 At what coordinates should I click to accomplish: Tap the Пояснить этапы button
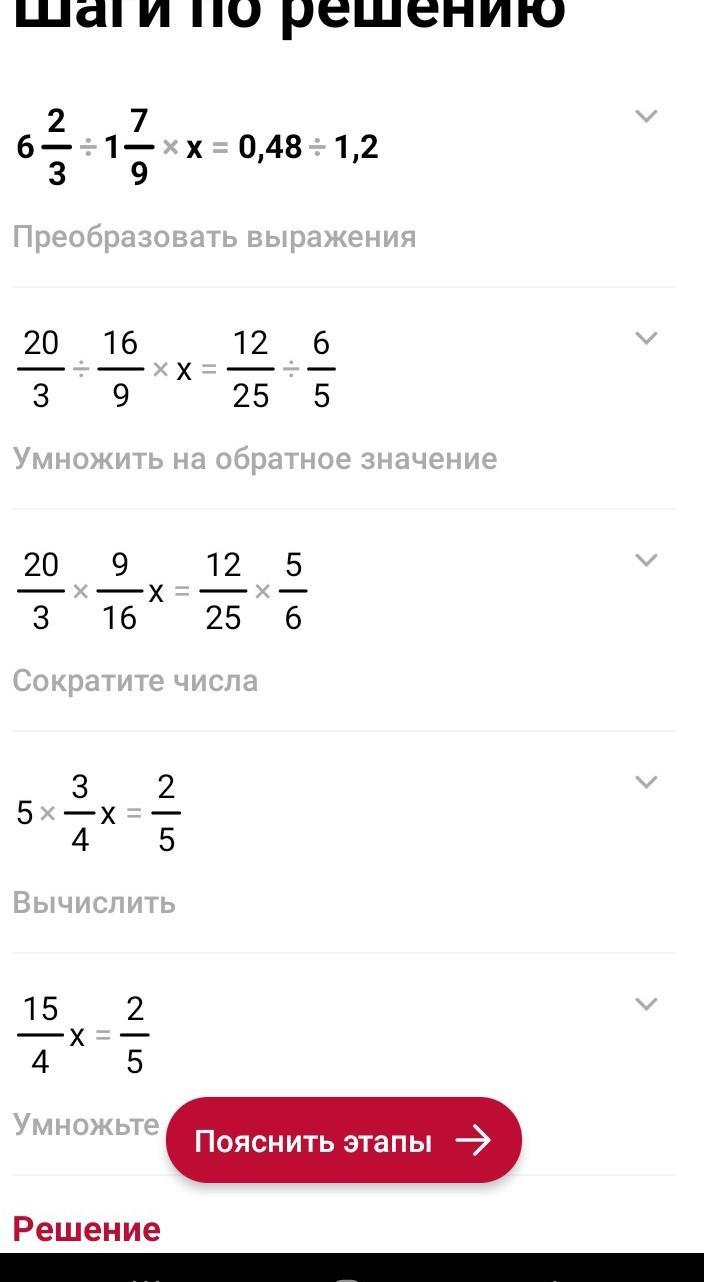343,1140
